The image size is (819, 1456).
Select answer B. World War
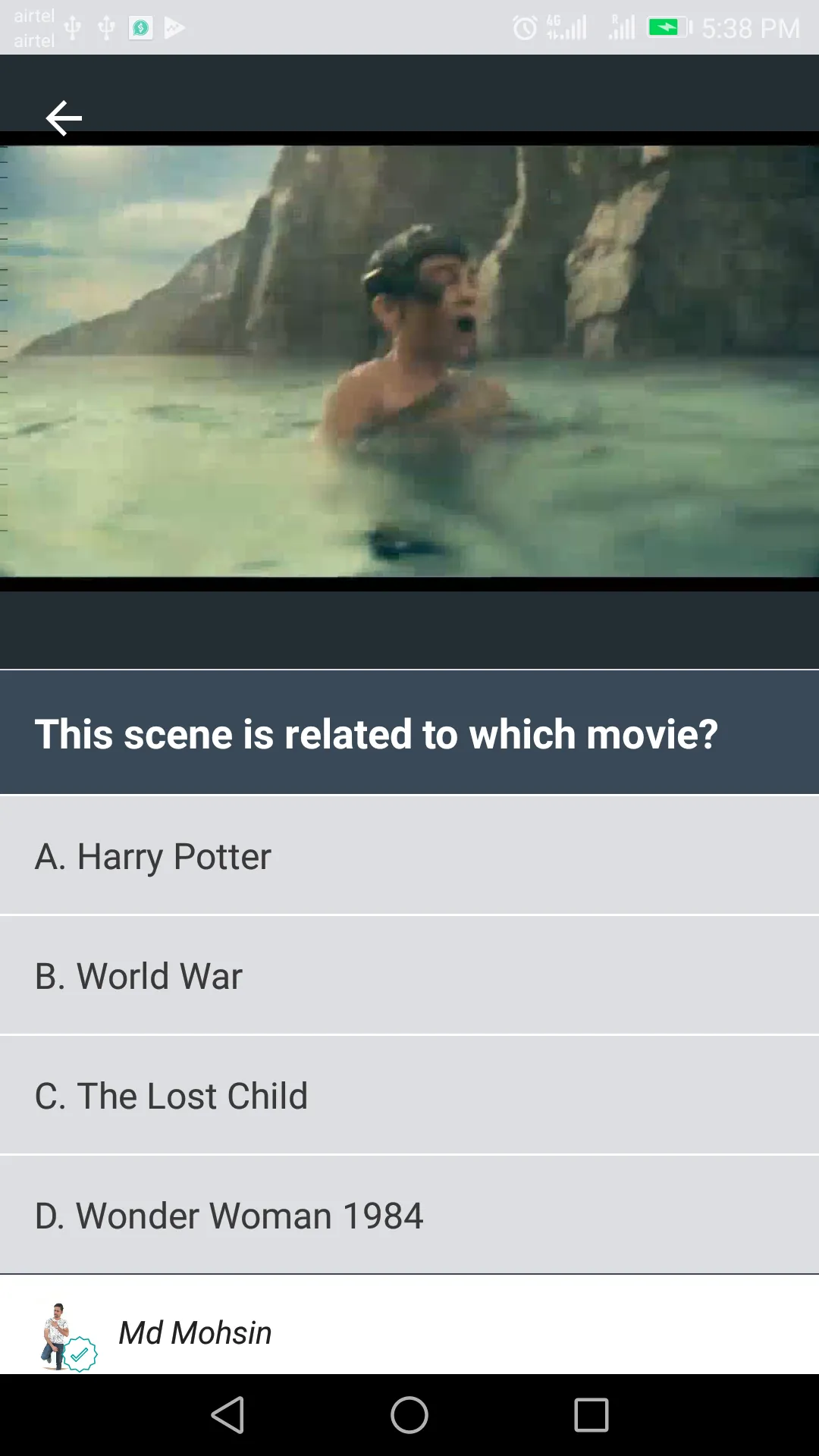[x=409, y=975]
